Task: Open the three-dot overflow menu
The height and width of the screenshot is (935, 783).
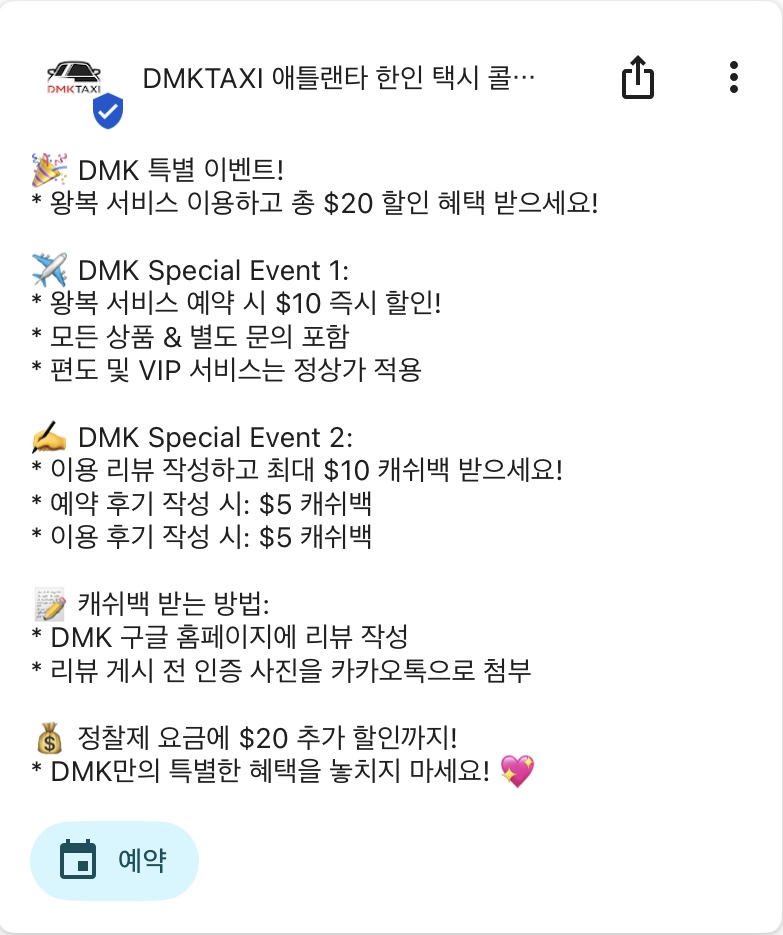Action: [x=734, y=77]
